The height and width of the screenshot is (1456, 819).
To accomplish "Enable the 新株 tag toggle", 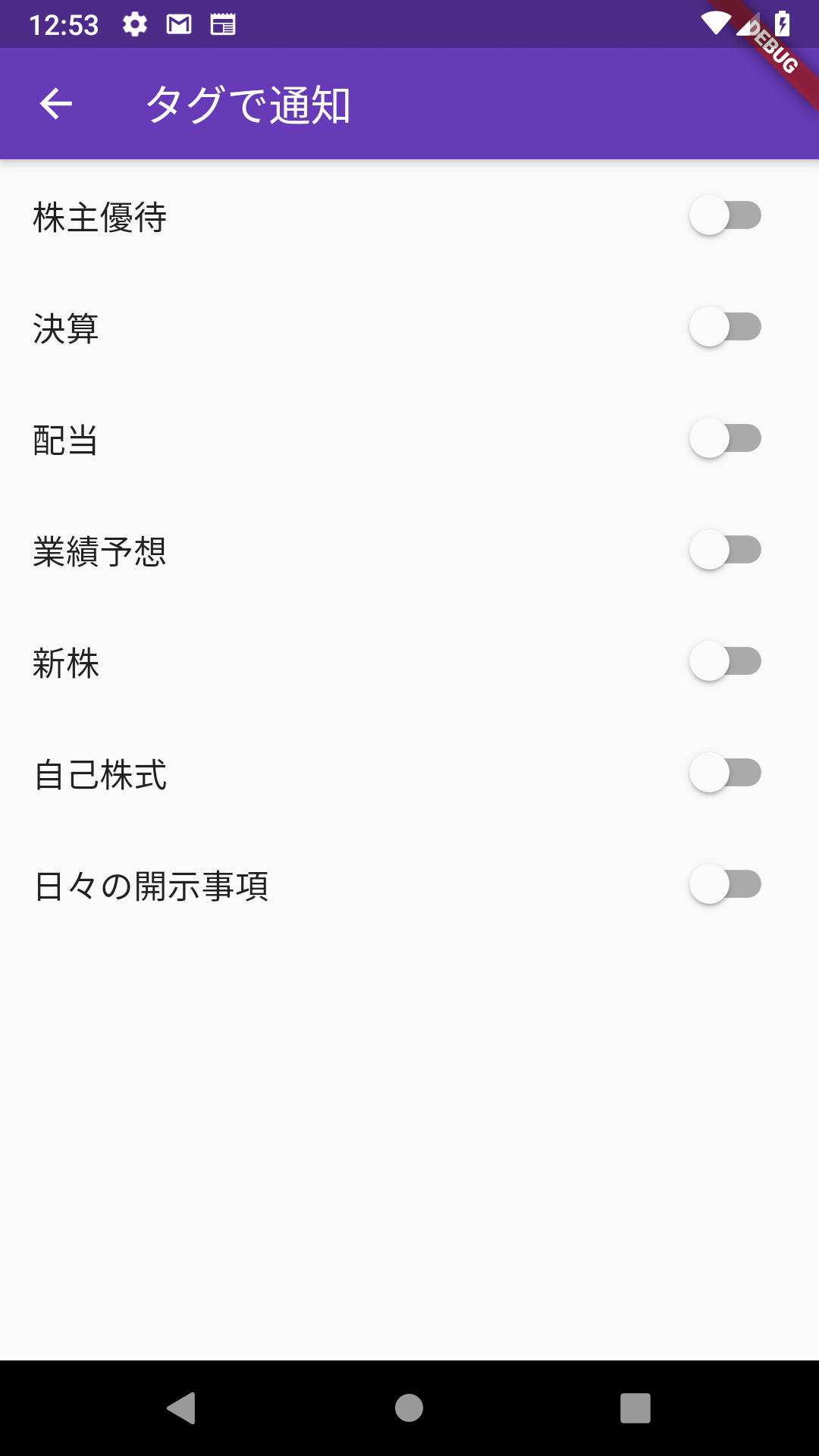I will (725, 661).
